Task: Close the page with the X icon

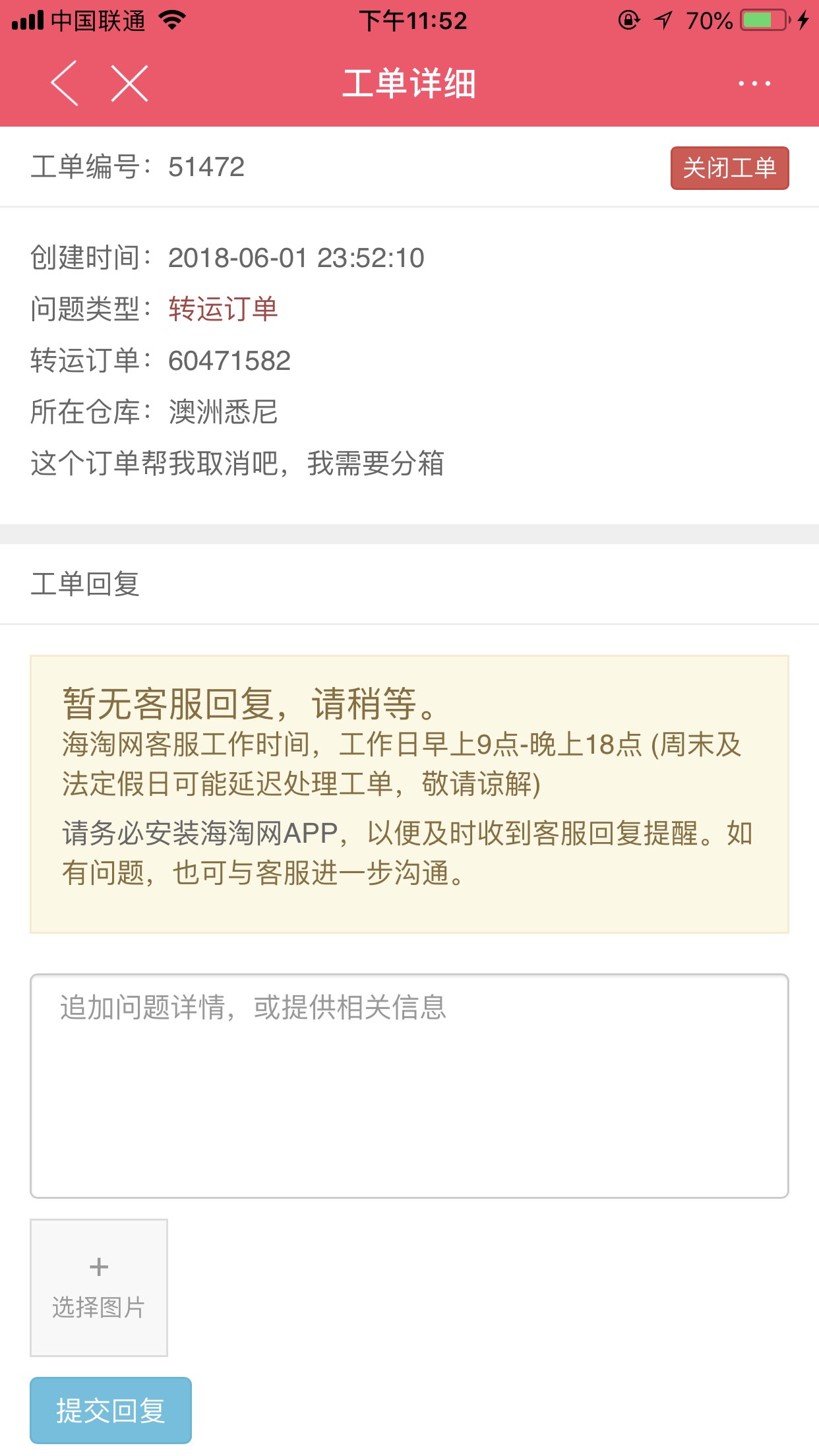Action: (x=129, y=84)
